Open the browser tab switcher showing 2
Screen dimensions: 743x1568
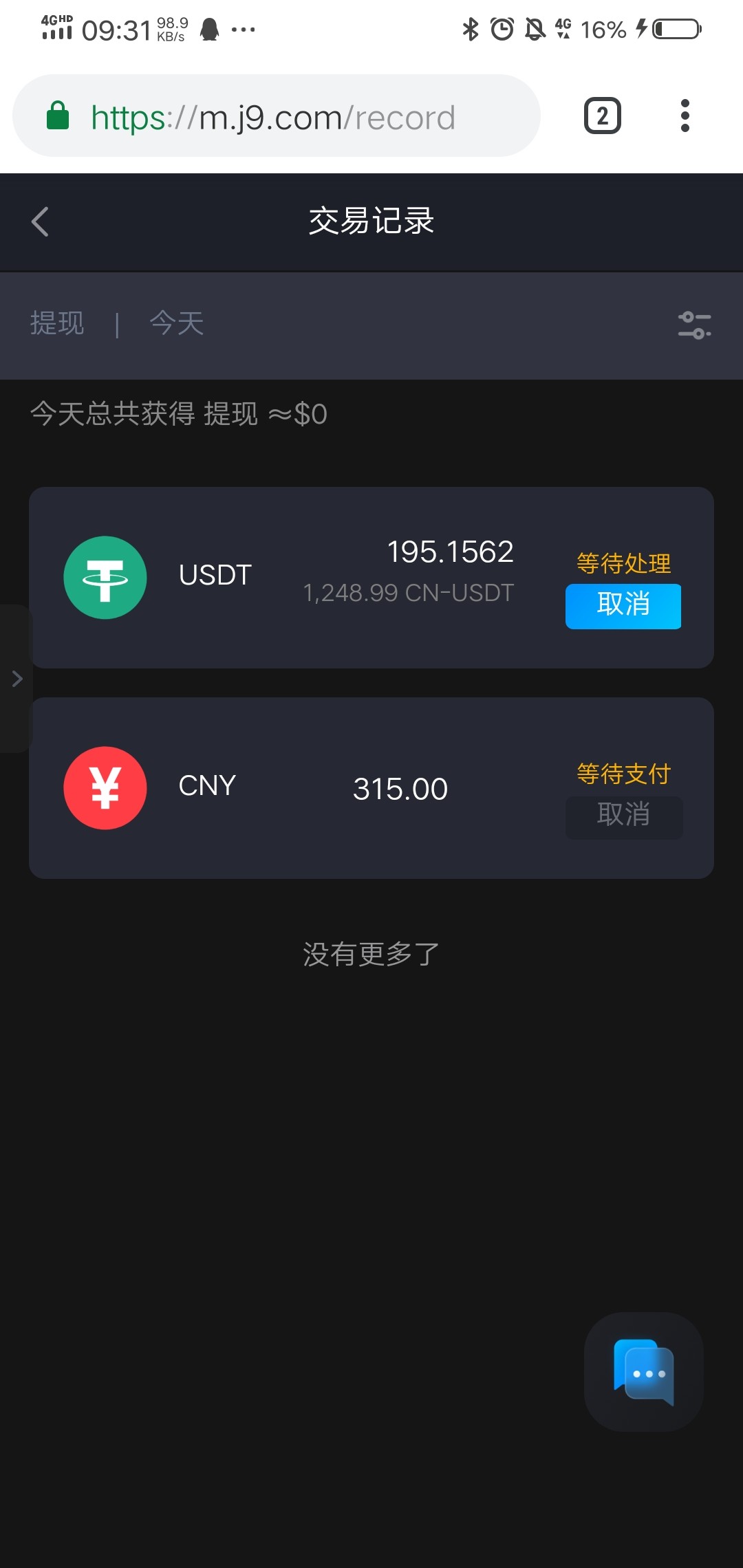[x=602, y=116]
